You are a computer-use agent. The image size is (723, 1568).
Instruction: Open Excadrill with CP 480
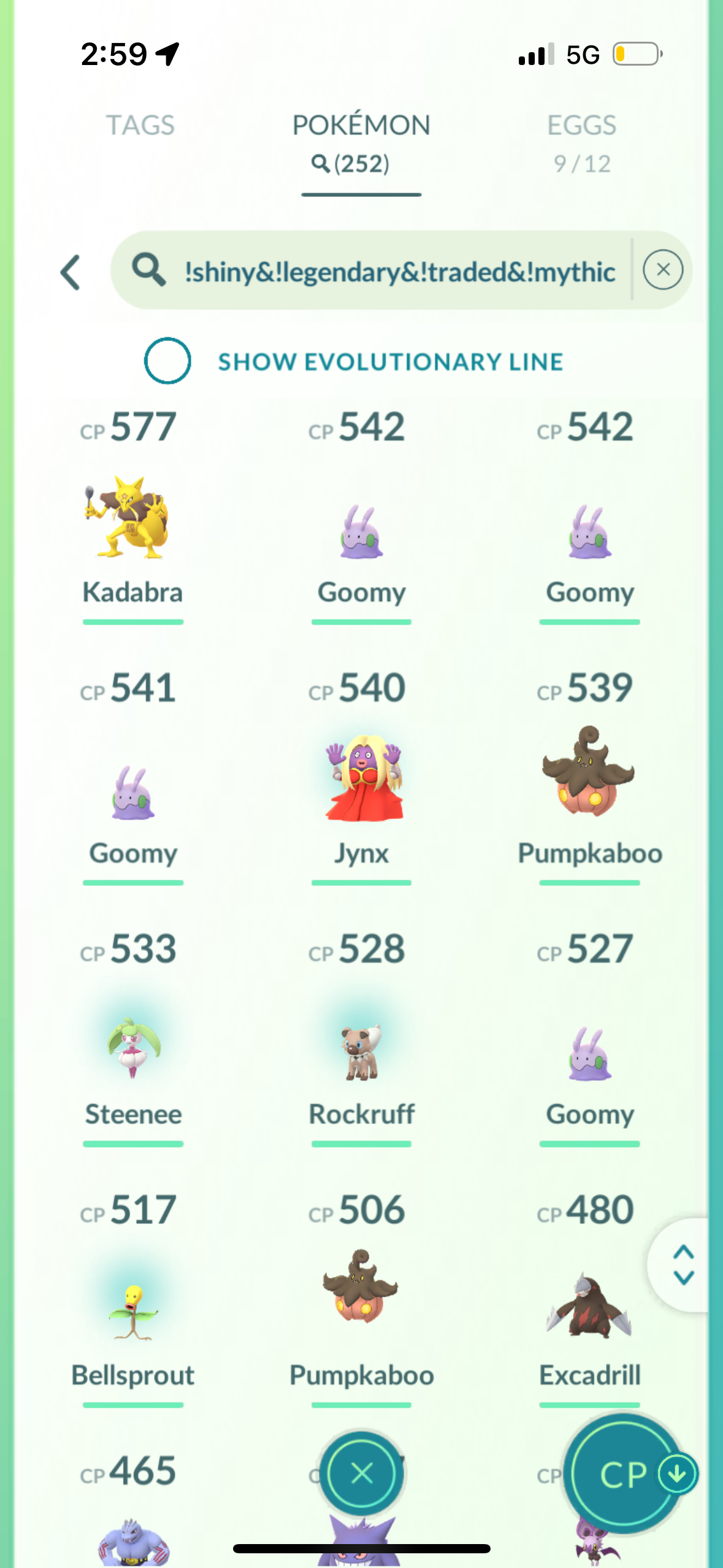point(589,1307)
